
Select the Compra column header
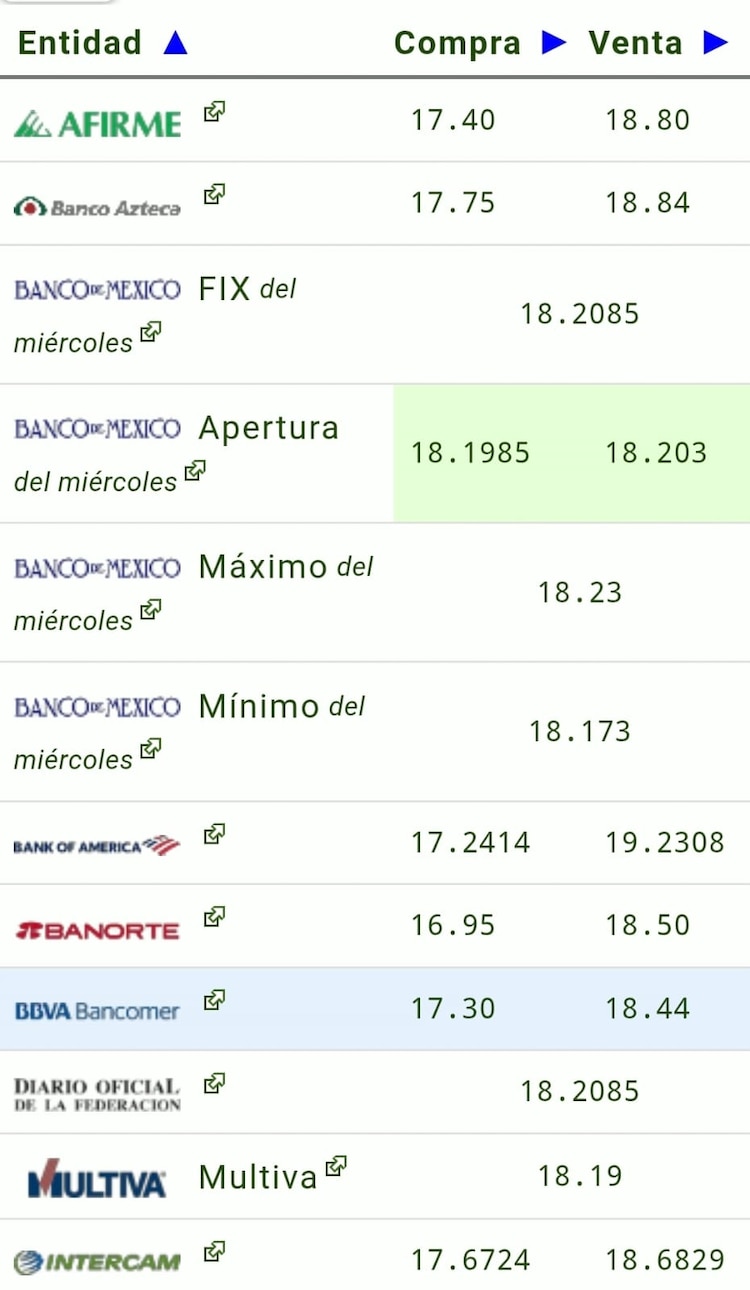[x=457, y=42]
